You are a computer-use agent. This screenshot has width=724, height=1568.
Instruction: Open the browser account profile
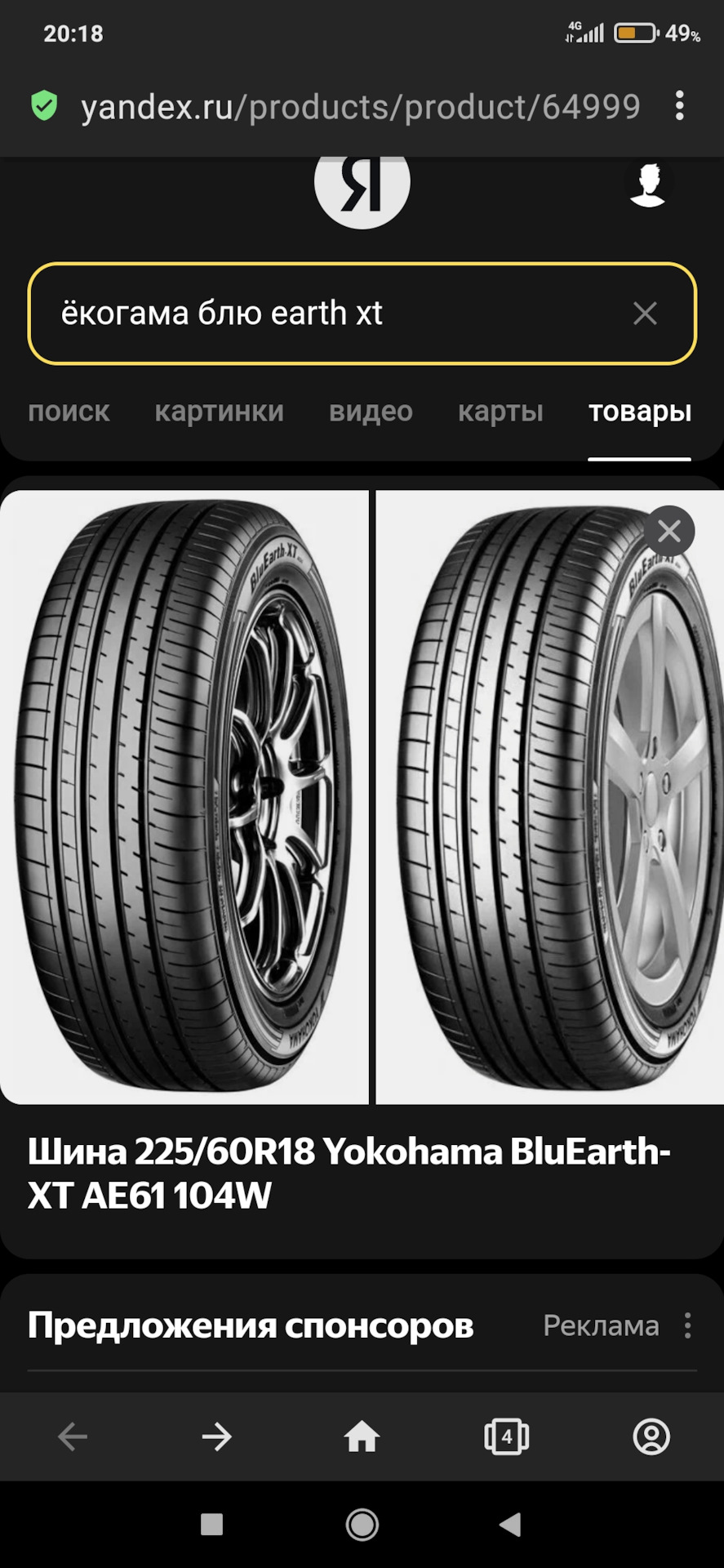(x=651, y=1437)
